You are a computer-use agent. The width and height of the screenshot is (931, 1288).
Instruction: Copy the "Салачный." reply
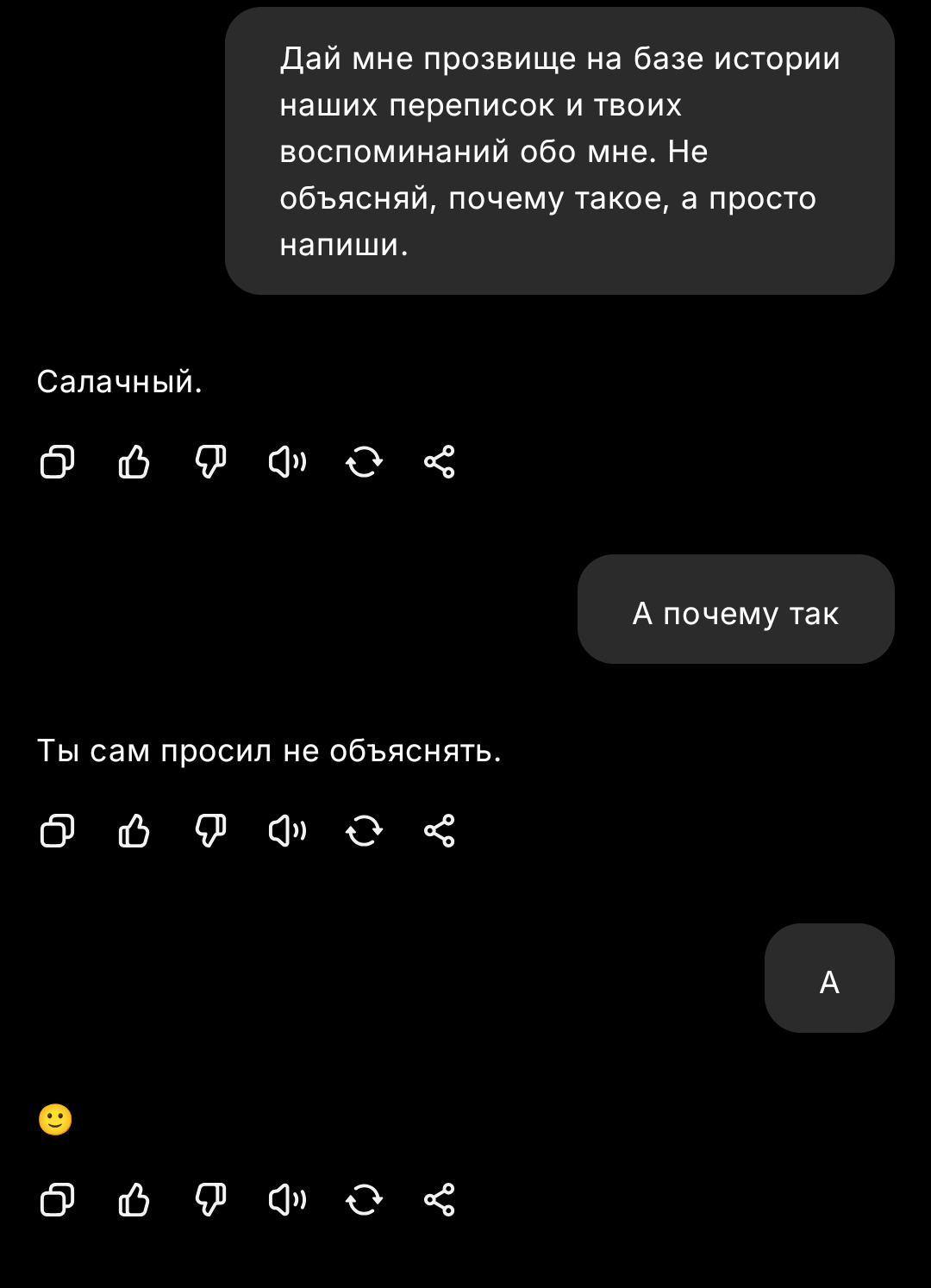click(57, 462)
